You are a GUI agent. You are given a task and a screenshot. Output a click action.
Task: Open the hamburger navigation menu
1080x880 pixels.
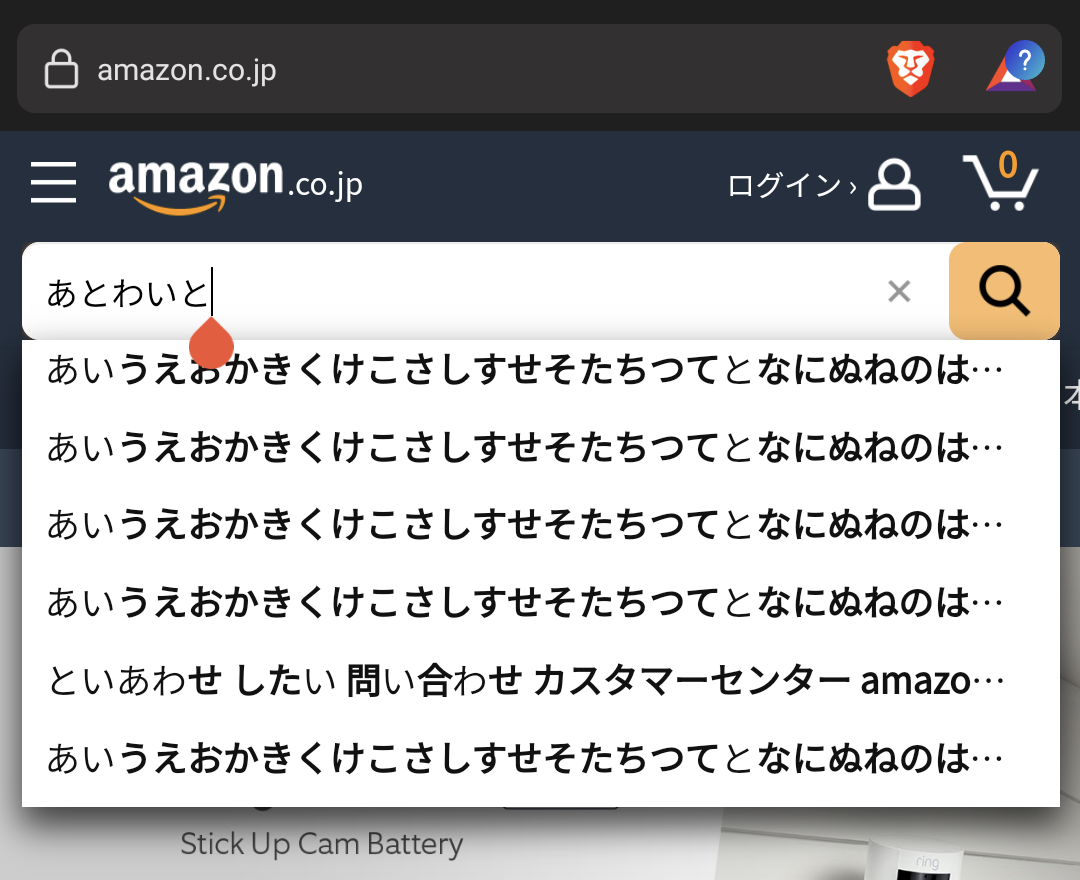point(53,184)
